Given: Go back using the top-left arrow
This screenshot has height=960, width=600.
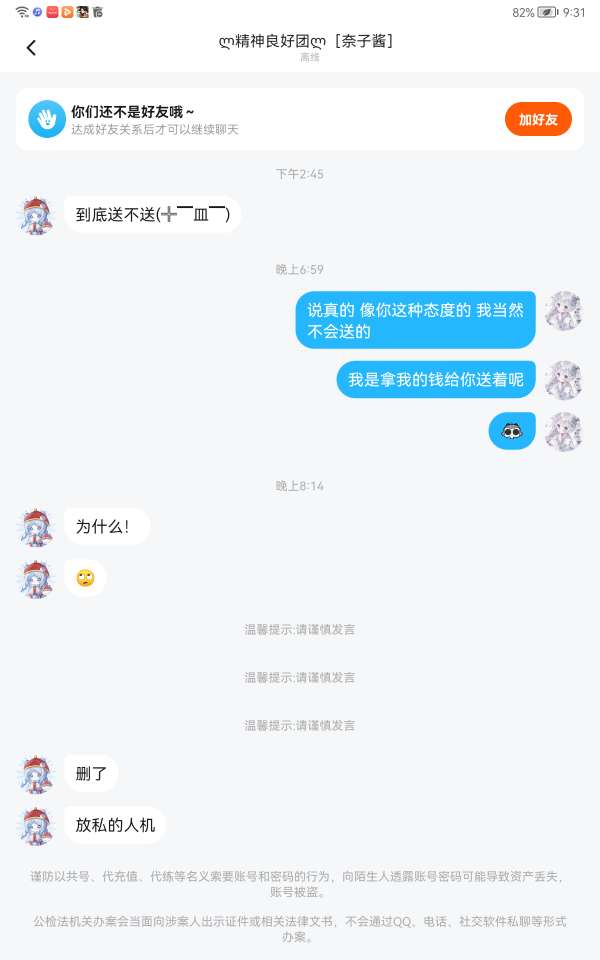Looking at the screenshot, I should tap(31, 48).
